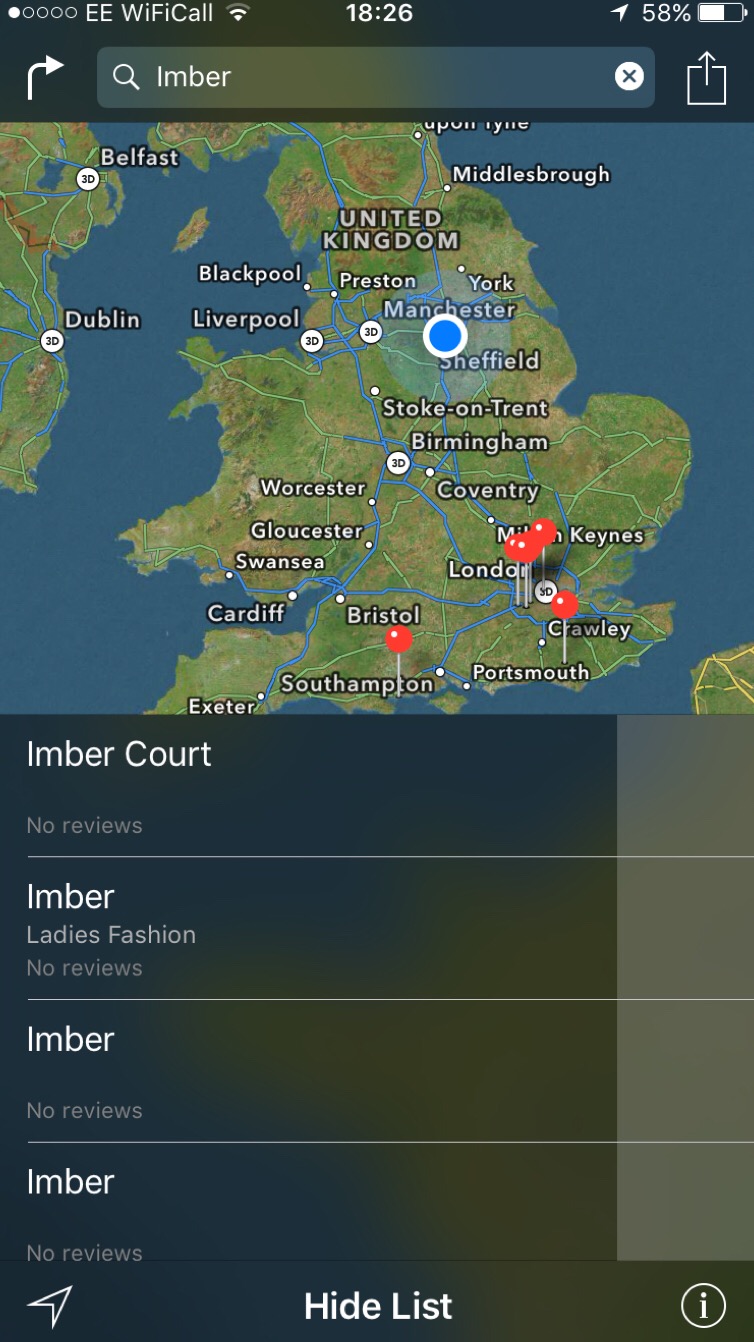Open the directions arrow icon
754x1342 pixels.
(x=44, y=78)
